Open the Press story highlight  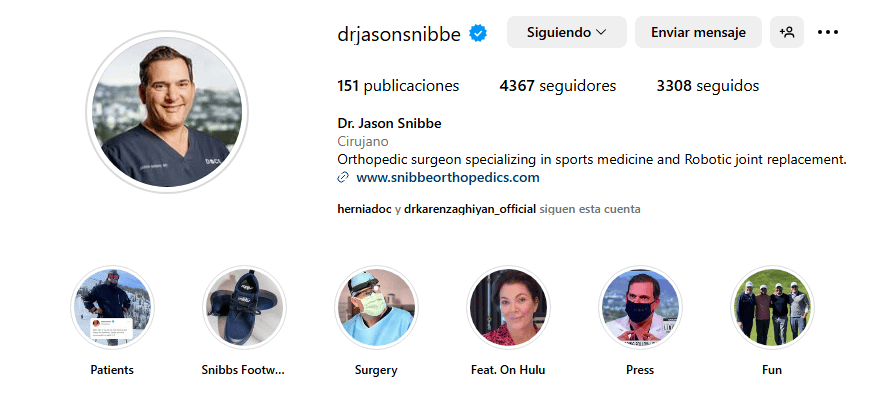[640, 307]
